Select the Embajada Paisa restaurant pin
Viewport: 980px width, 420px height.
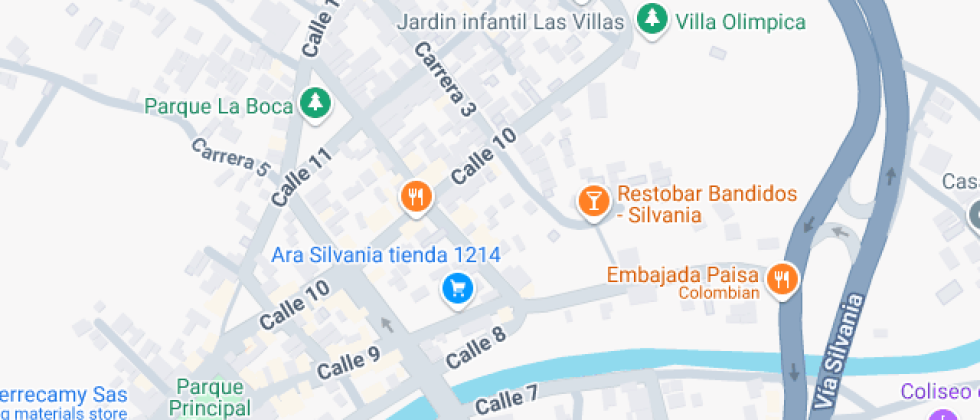pyautogui.click(x=781, y=279)
